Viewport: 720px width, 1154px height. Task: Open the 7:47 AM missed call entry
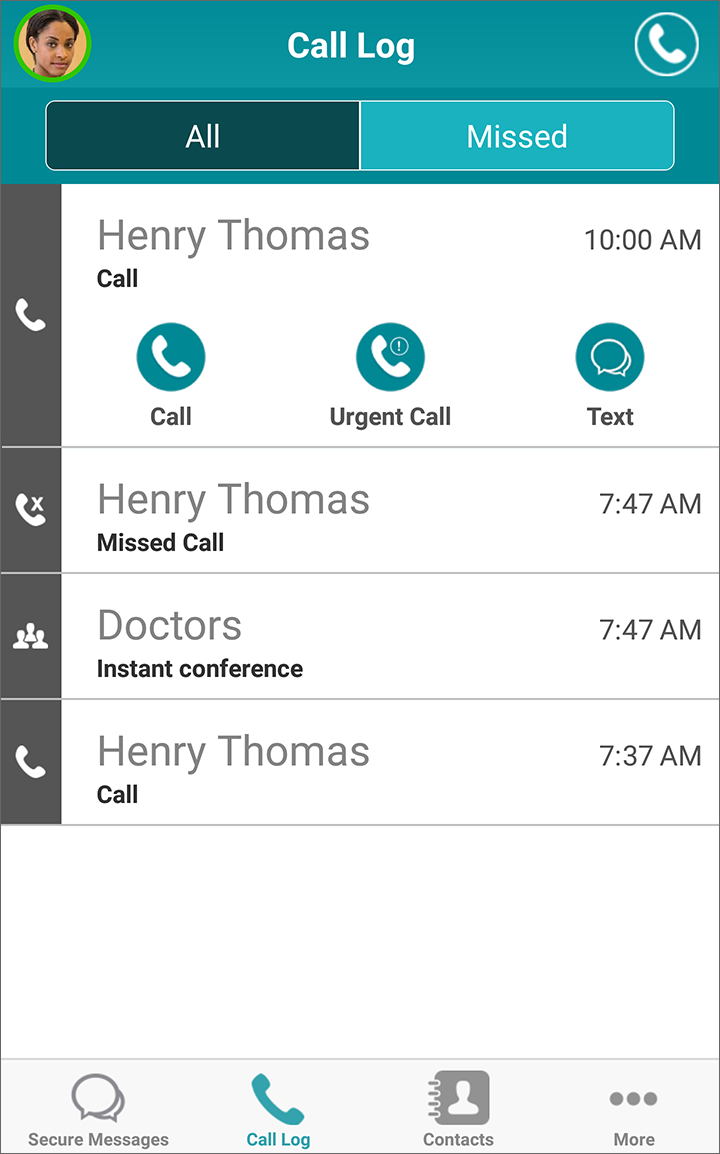pyautogui.click(x=360, y=510)
